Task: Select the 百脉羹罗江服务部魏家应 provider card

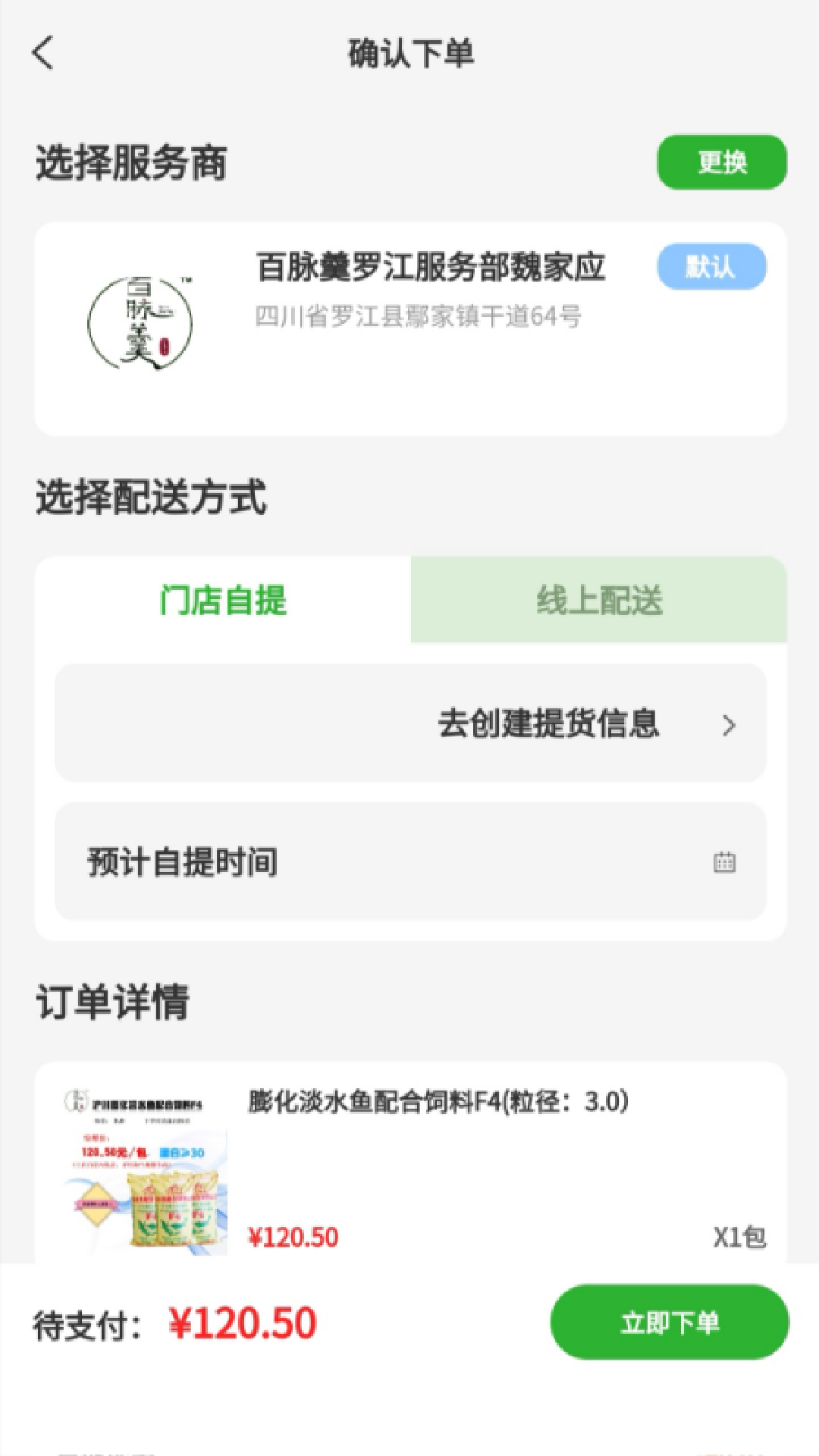Action: click(410, 328)
